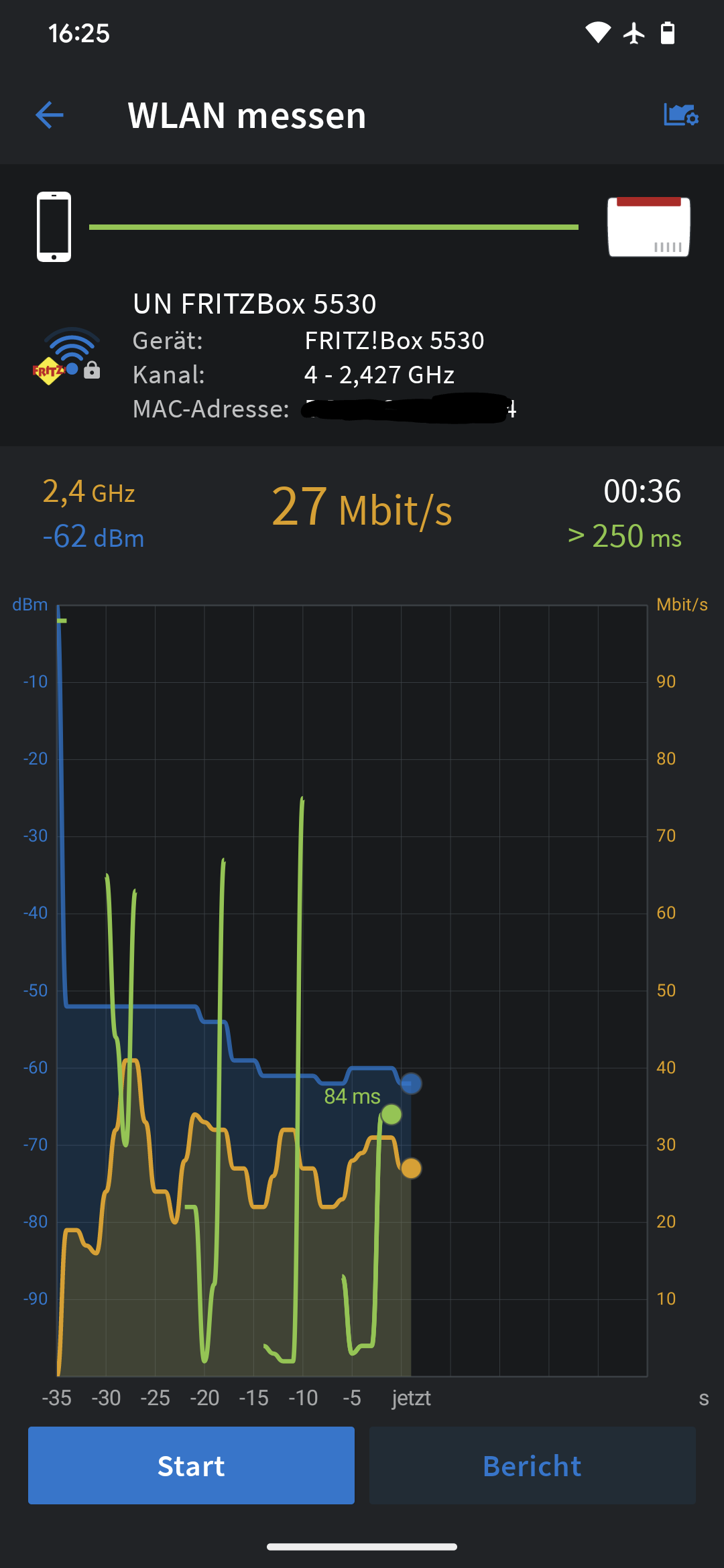Open the graph settings icon
The width and height of the screenshot is (724, 1568).
(x=680, y=115)
